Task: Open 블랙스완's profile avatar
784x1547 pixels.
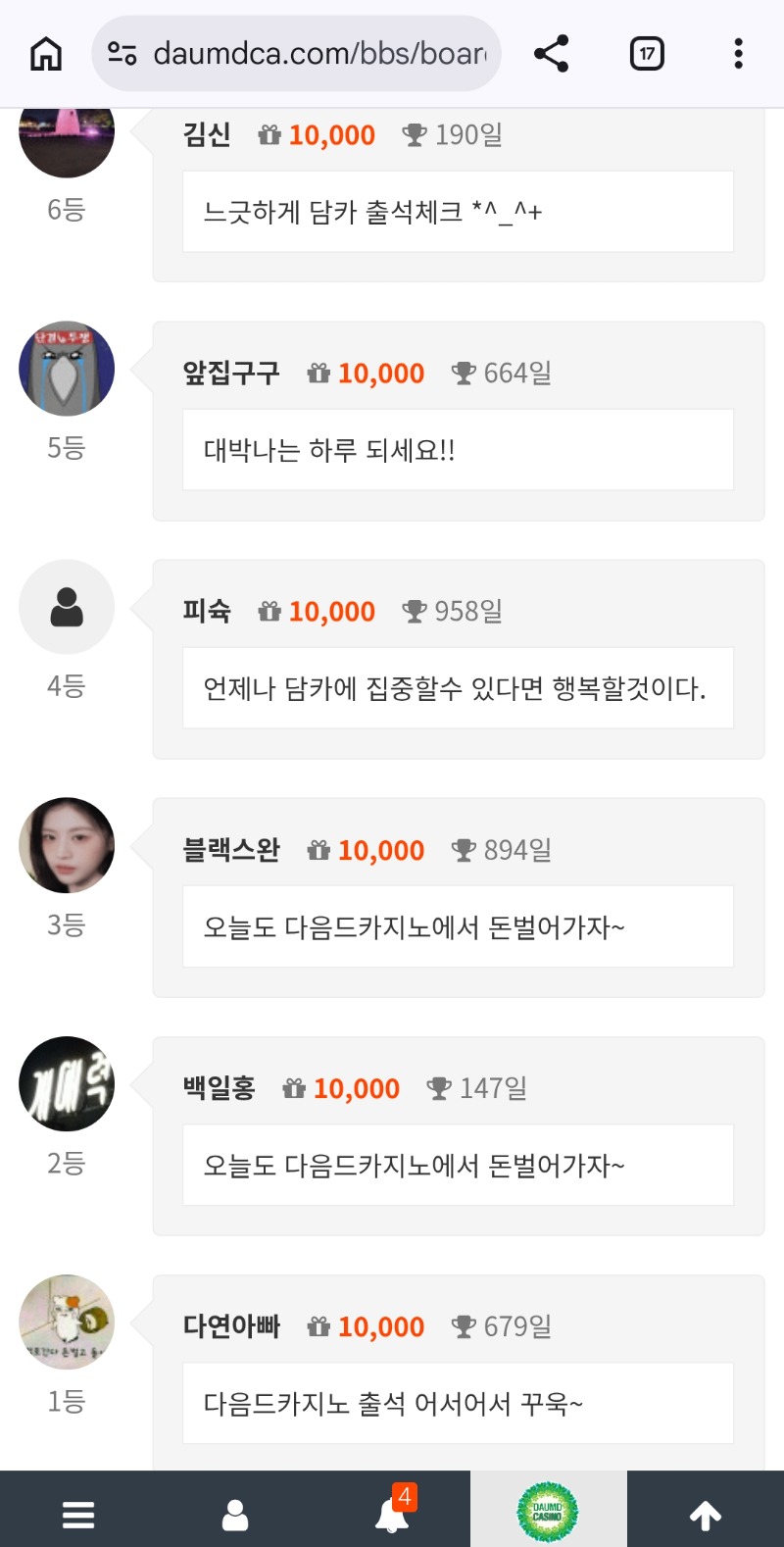Action: [x=67, y=845]
